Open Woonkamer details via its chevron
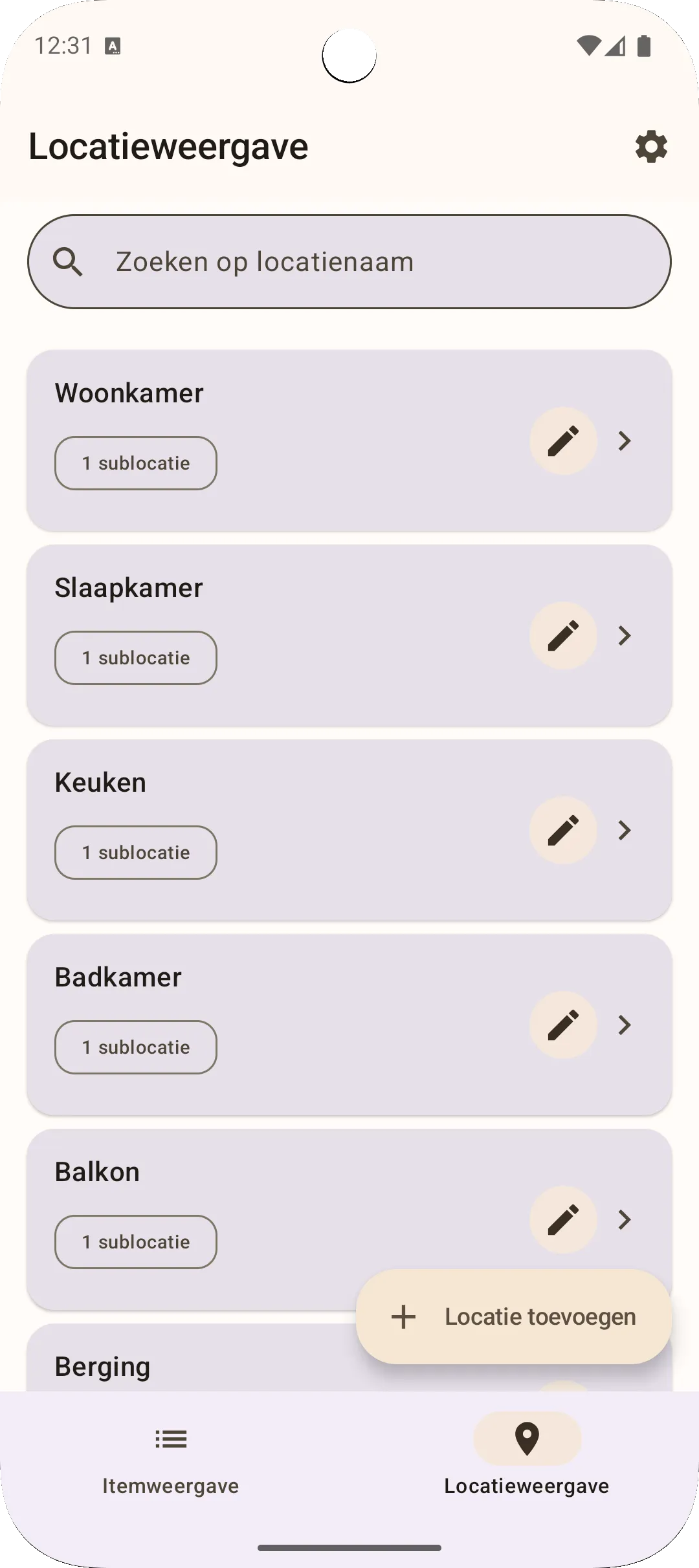 tap(625, 441)
